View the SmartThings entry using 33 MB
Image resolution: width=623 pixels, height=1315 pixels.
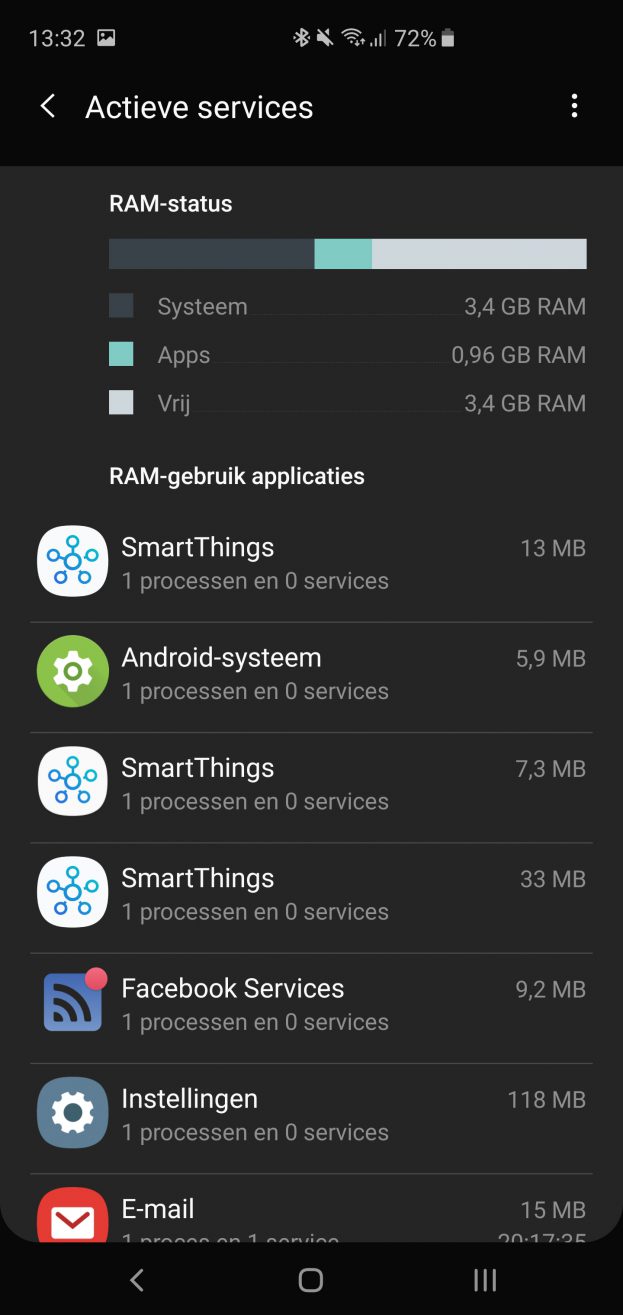pos(311,893)
